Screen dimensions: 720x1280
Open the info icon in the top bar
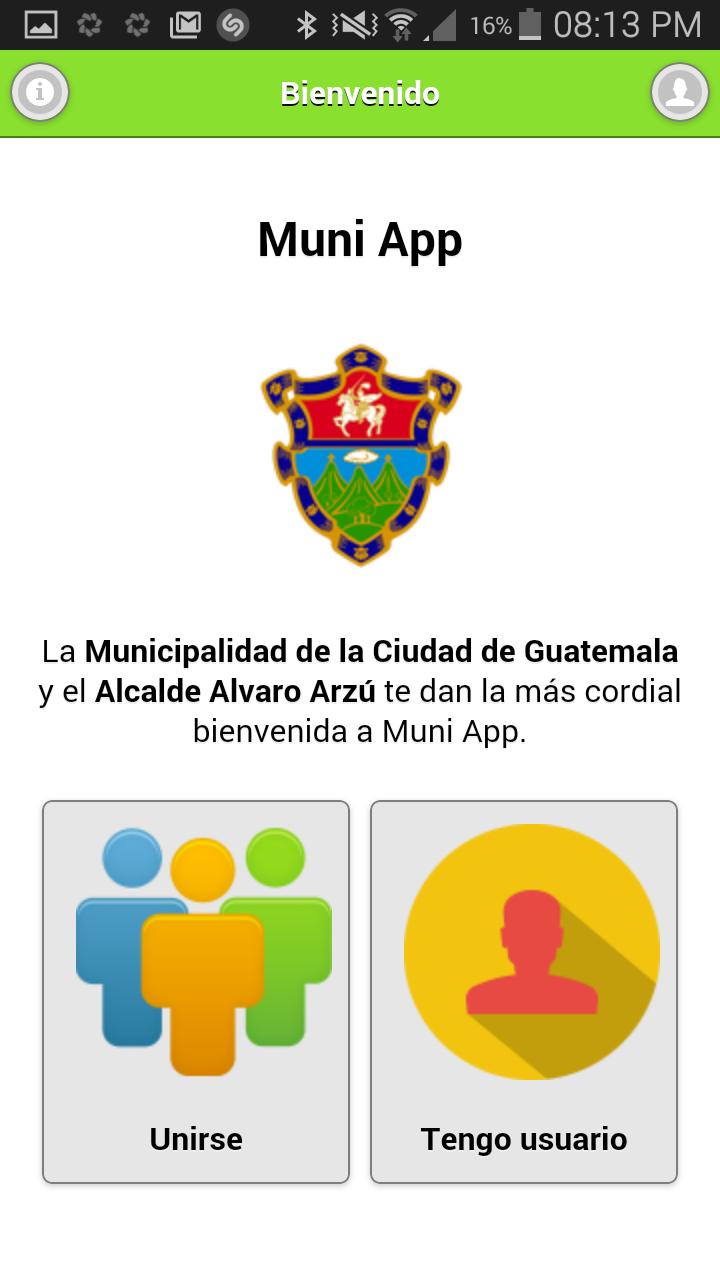pyautogui.click(x=39, y=92)
